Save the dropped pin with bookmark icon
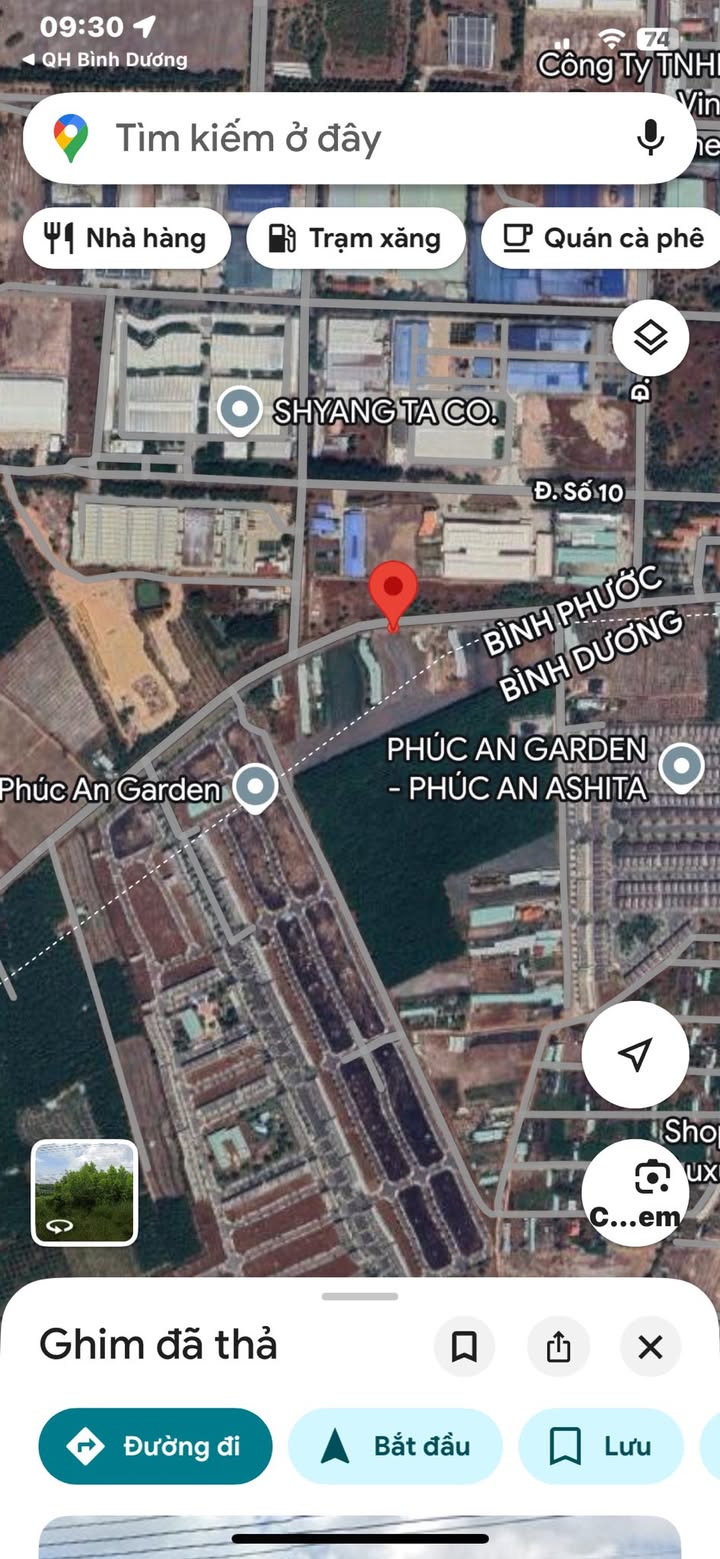 464,1347
